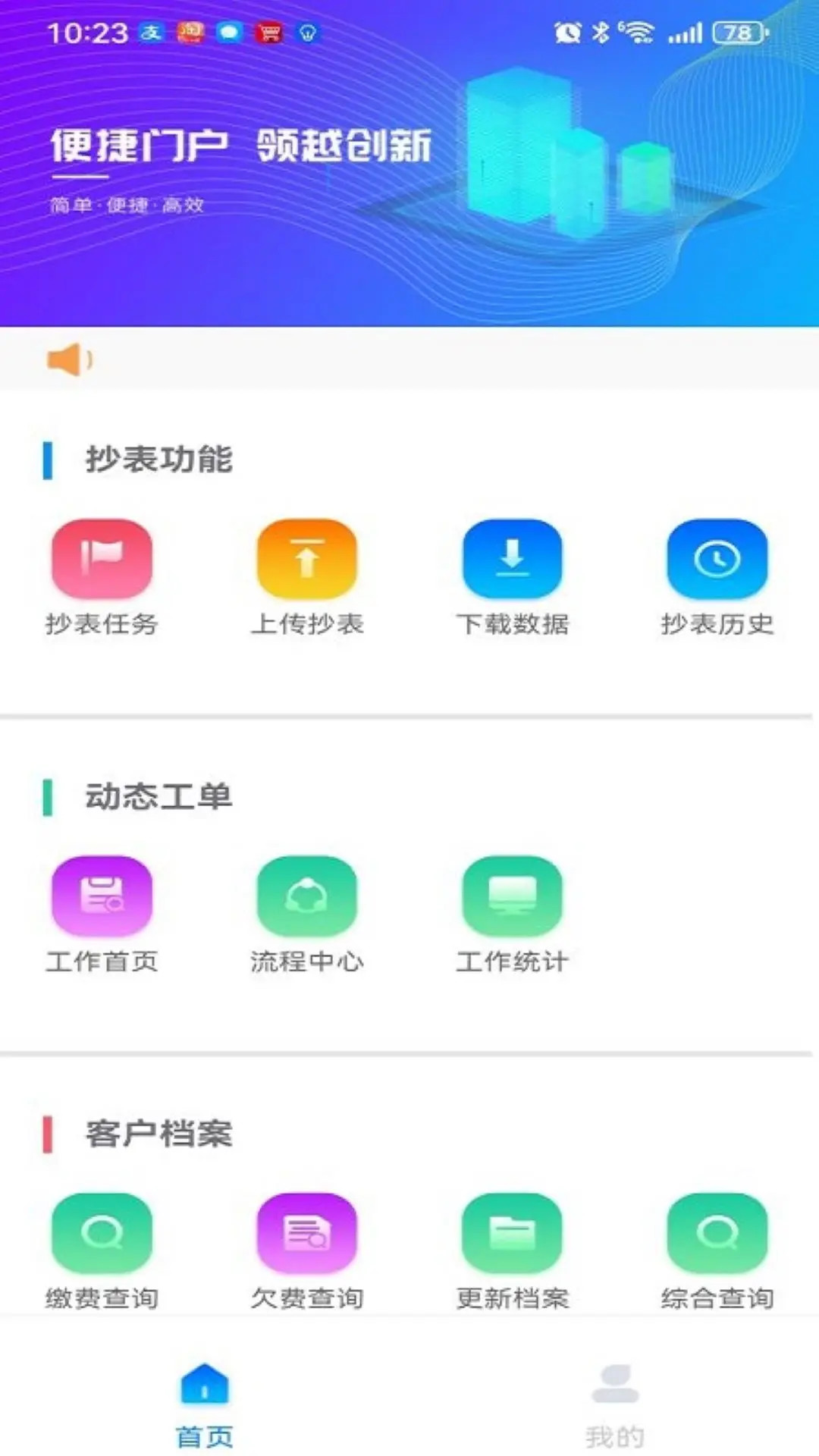Tap the 缴费查询 payment query icon
Viewport: 819px width, 1456px height.
click(x=102, y=1232)
